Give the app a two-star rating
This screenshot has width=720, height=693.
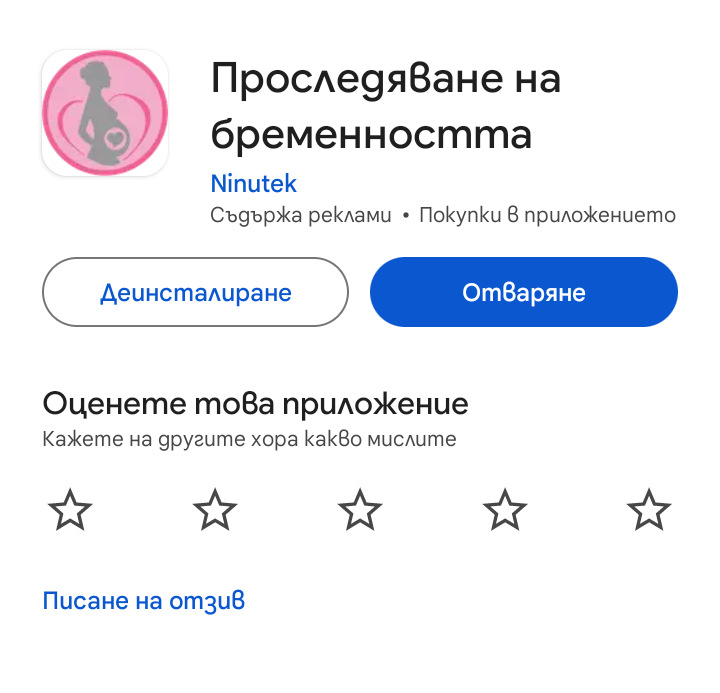click(215, 510)
